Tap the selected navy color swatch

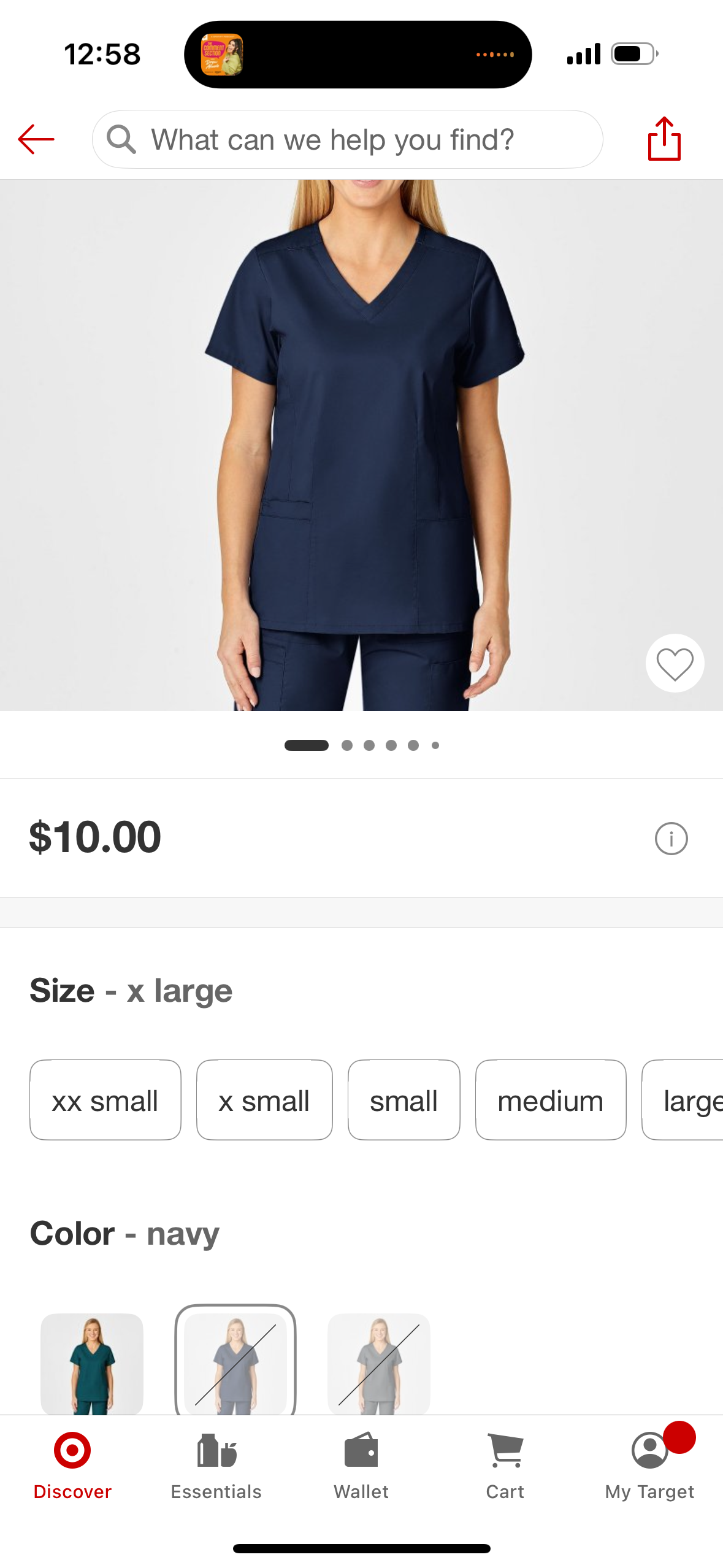[235, 1363]
